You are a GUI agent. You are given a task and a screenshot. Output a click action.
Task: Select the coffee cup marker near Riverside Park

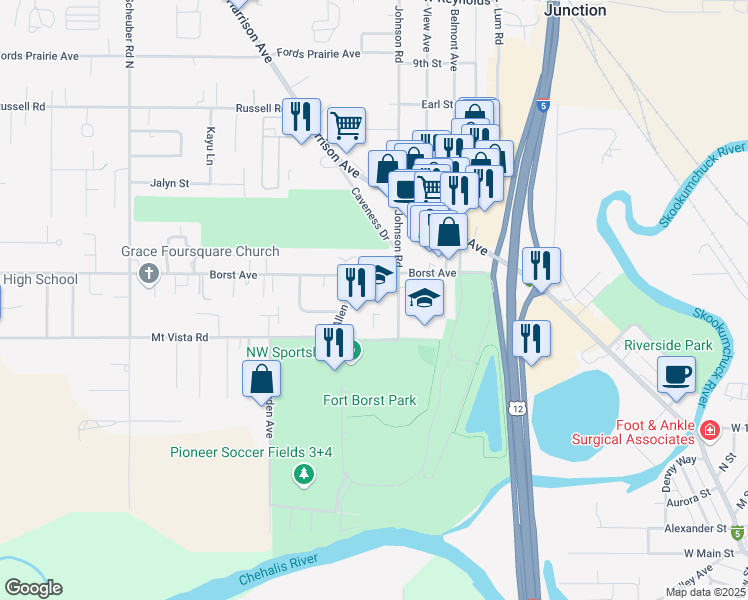[x=676, y=375]
